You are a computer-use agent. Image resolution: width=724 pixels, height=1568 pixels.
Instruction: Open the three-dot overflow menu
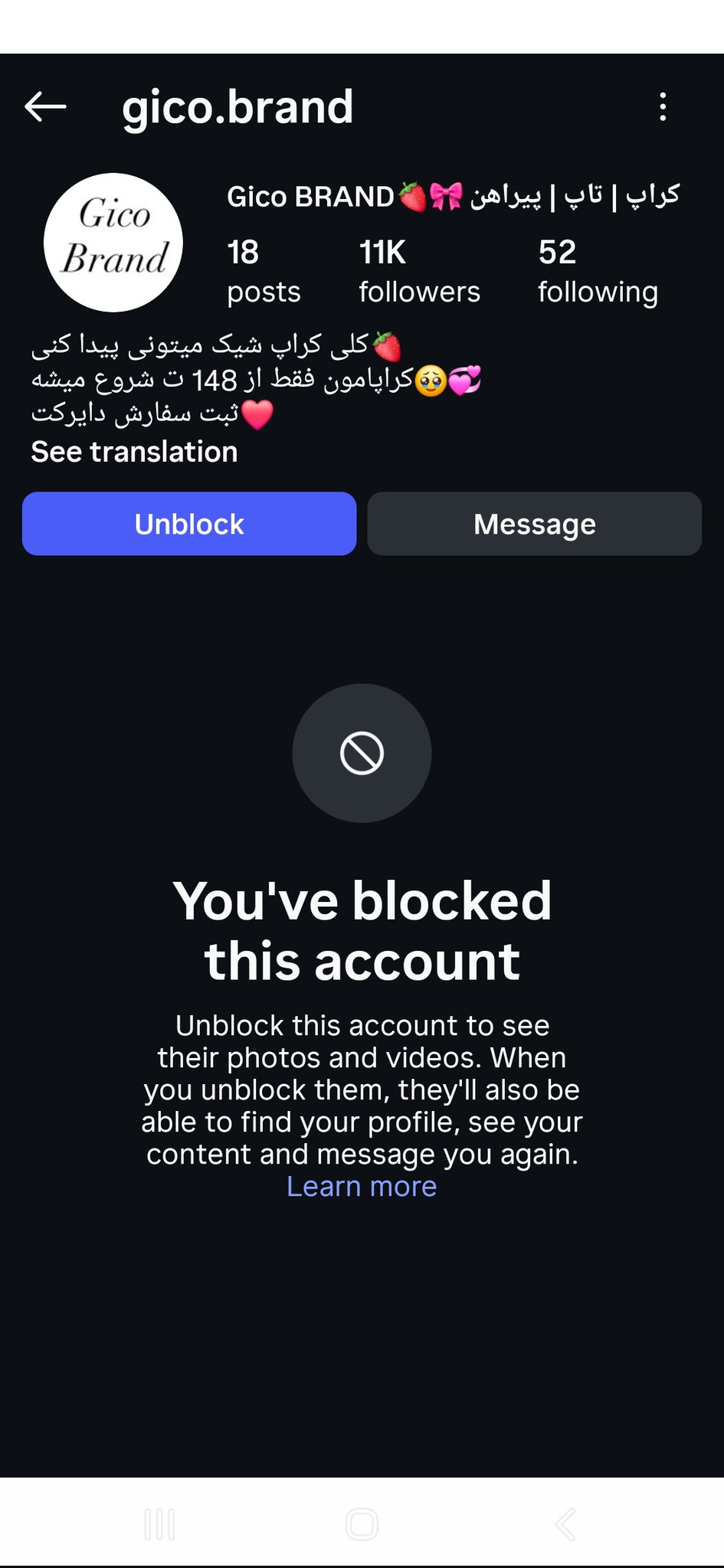coord(663,106)
